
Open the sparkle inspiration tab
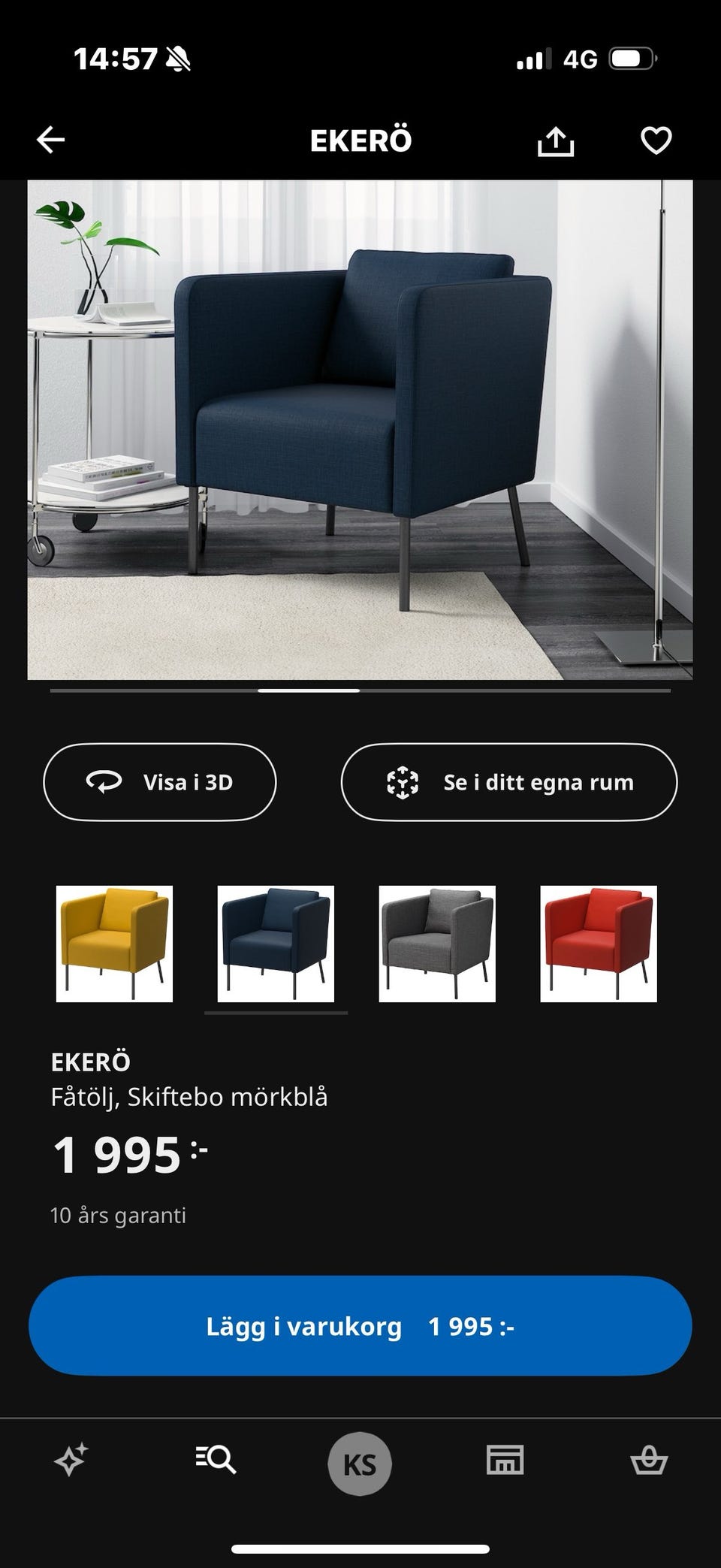point(71,1460)
